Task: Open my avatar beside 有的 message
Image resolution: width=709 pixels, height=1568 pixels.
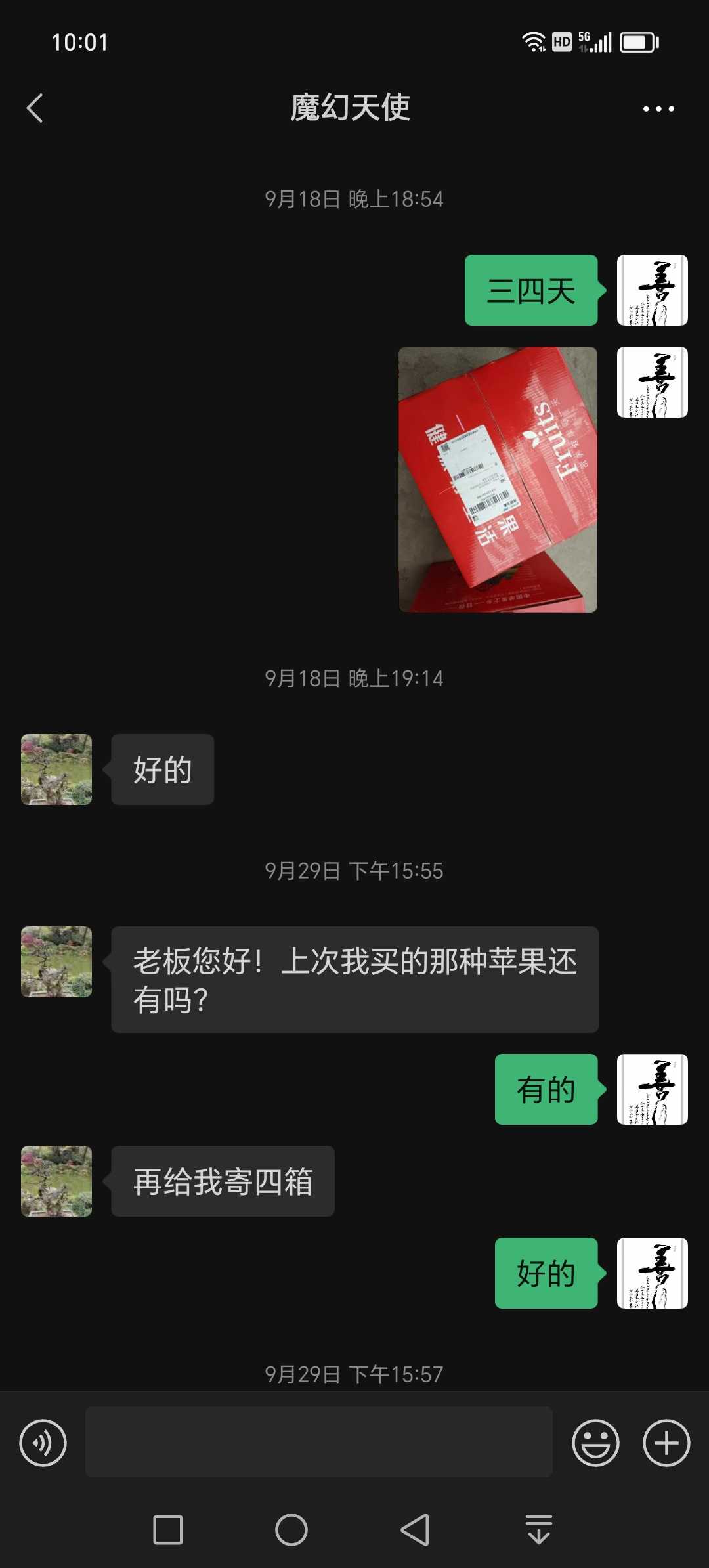Action: pos(653,1089)
